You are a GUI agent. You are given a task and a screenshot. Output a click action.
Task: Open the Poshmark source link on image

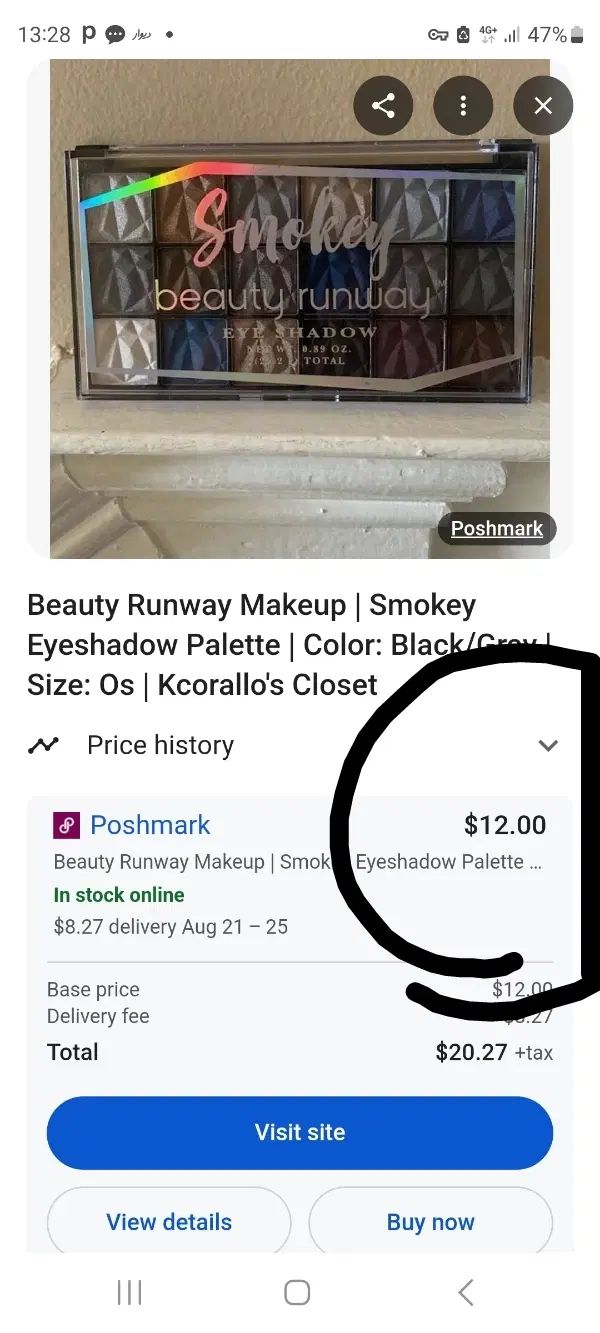496,528
